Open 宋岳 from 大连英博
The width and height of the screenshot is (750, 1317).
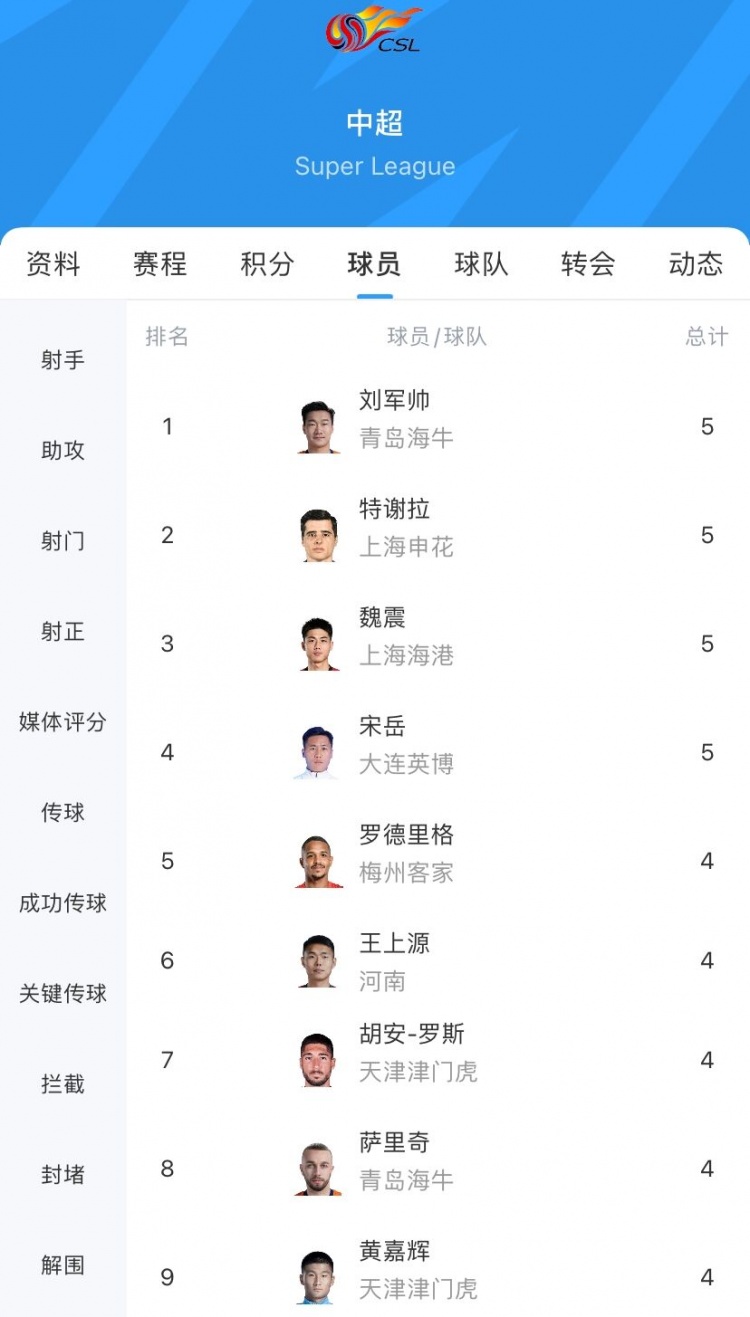[x=382, y=727]
